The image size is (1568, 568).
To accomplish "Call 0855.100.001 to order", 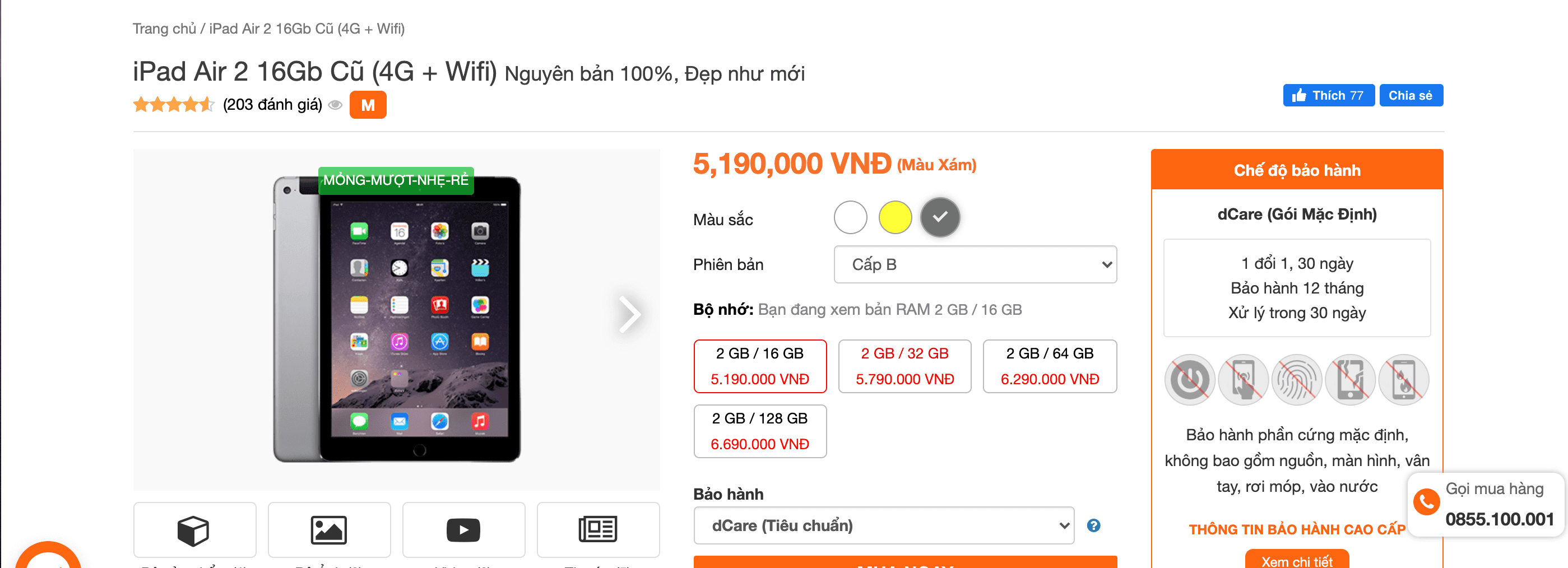I will coord(1499,519).
